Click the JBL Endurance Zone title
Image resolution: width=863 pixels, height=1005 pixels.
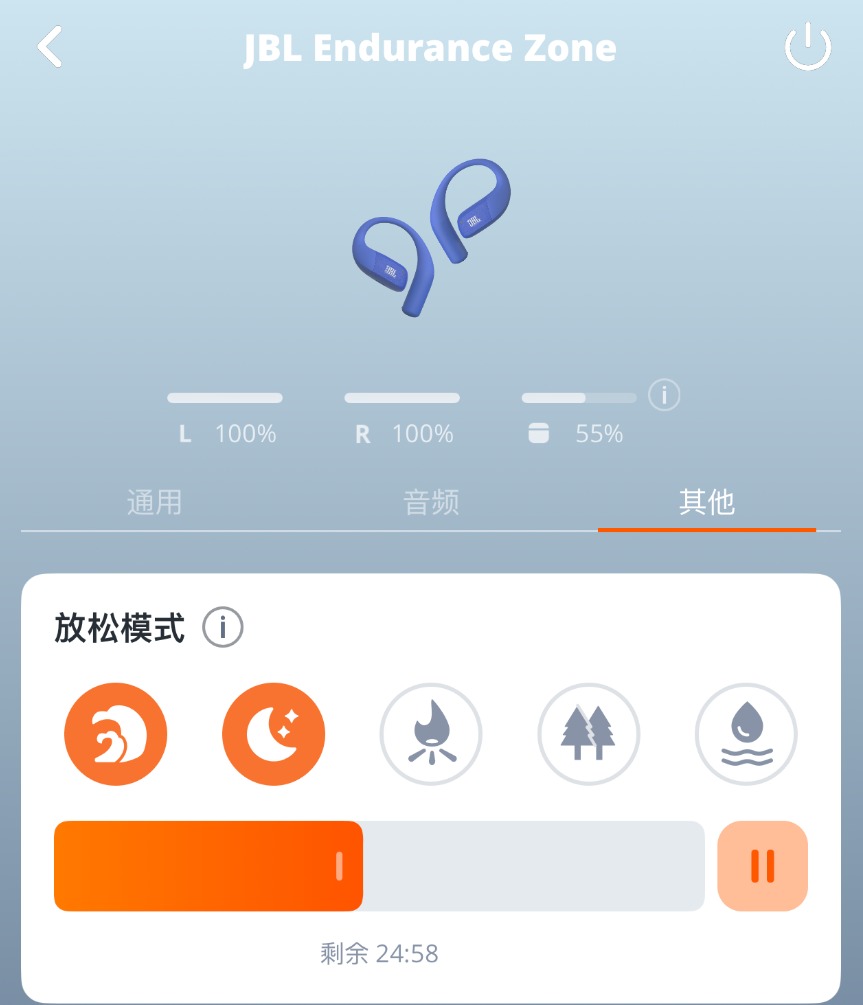[431, 46]
